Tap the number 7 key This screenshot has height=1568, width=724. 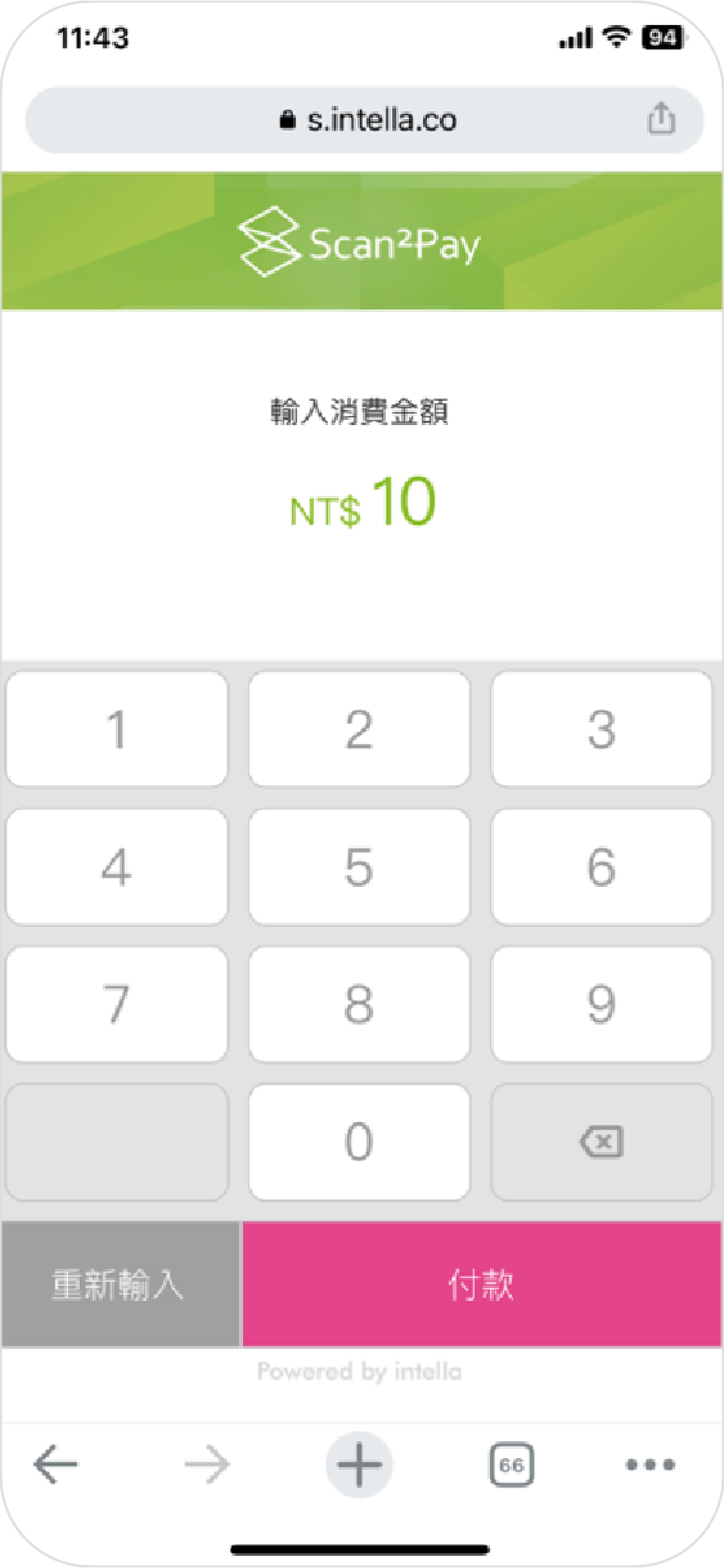click(x=116, y=1003)
